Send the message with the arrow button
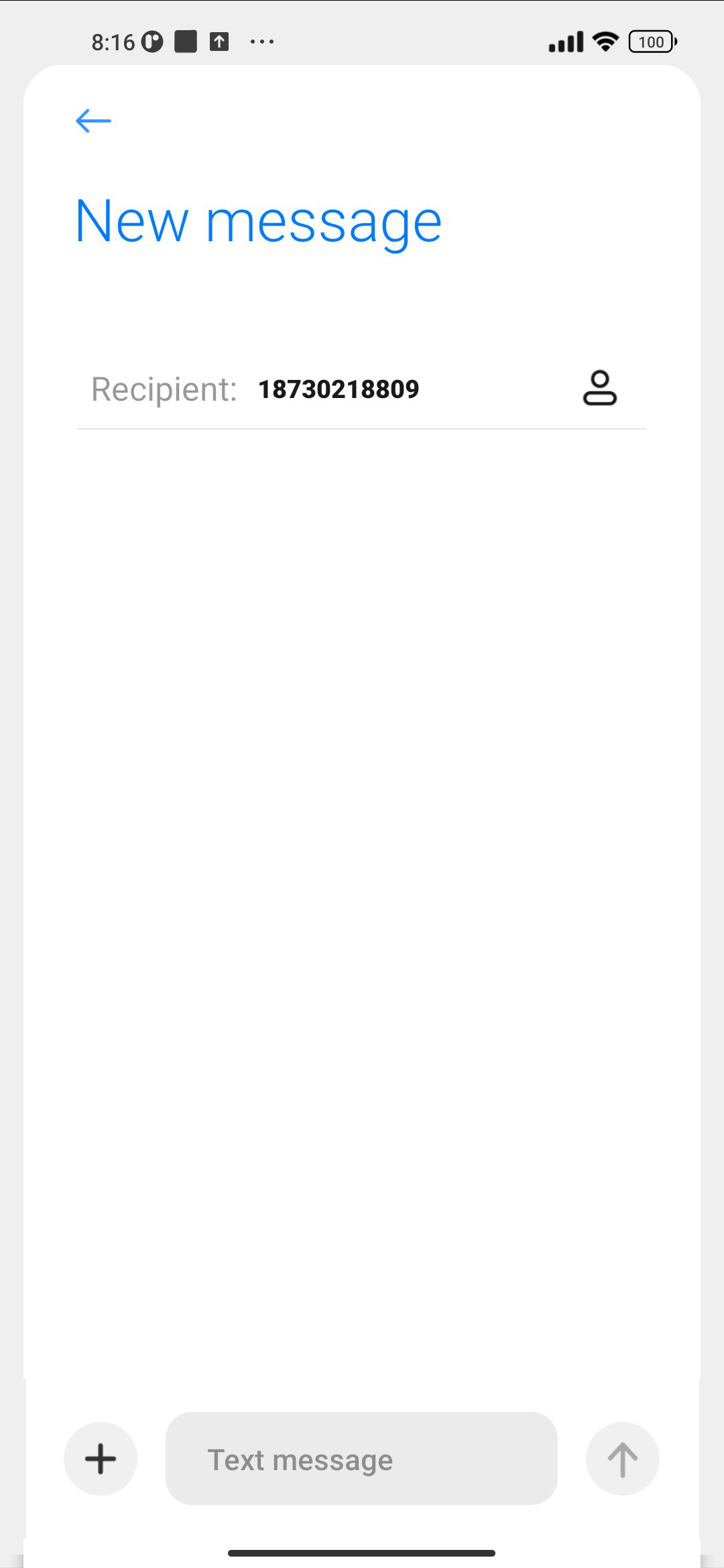The height and width of the screenshot is (1568, 724). pos(622,1459)
